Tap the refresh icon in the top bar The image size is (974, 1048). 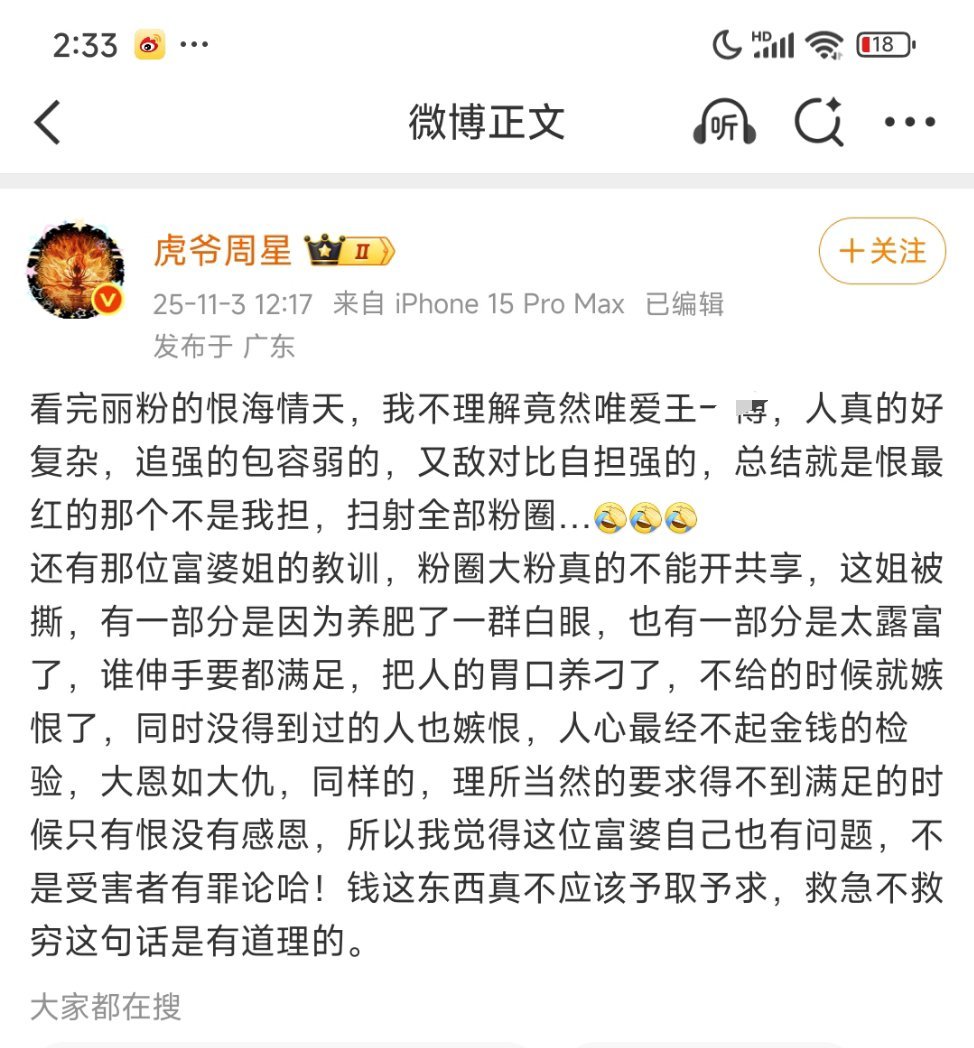pyautogui.click(x=818, y=123)
